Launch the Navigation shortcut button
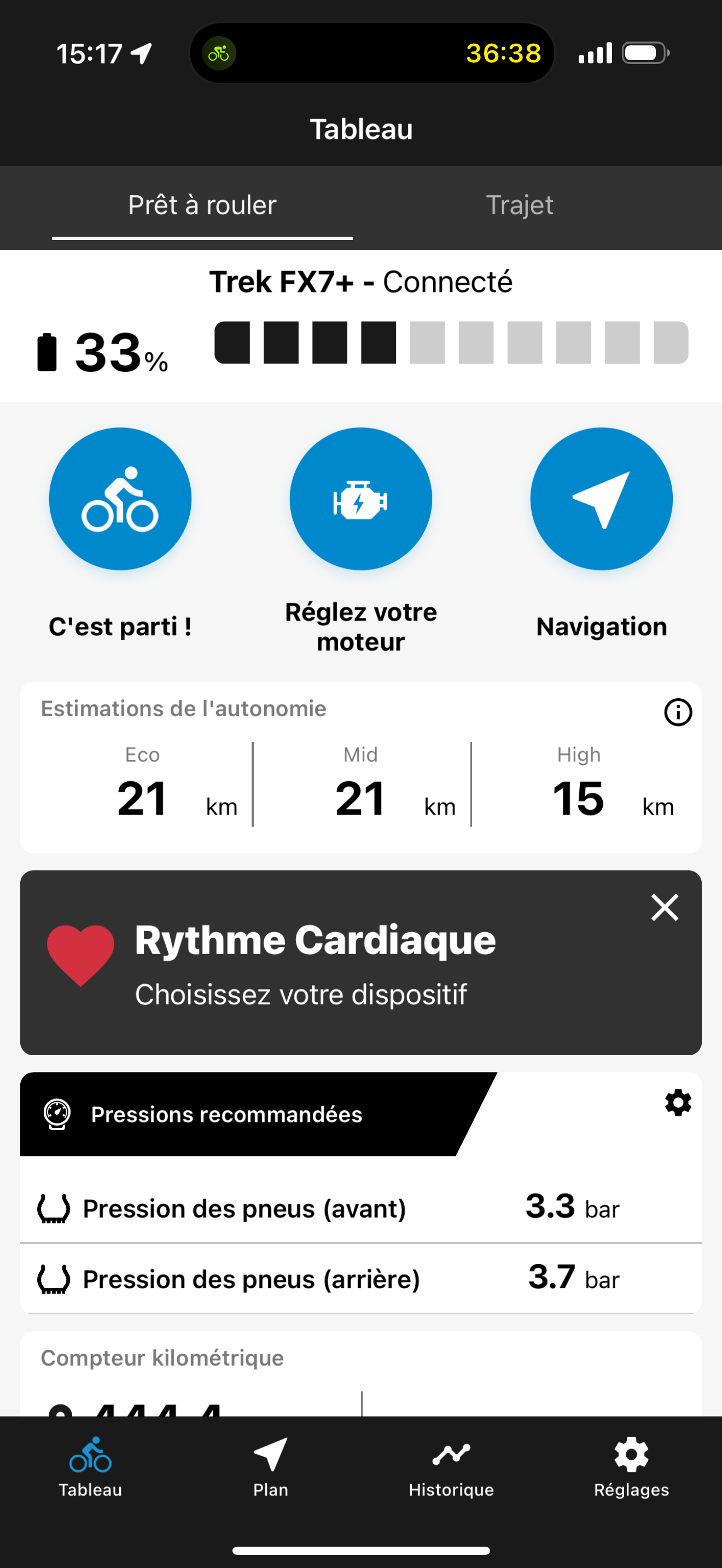This screenshot has height=1568, width=722. pos(601,499)
